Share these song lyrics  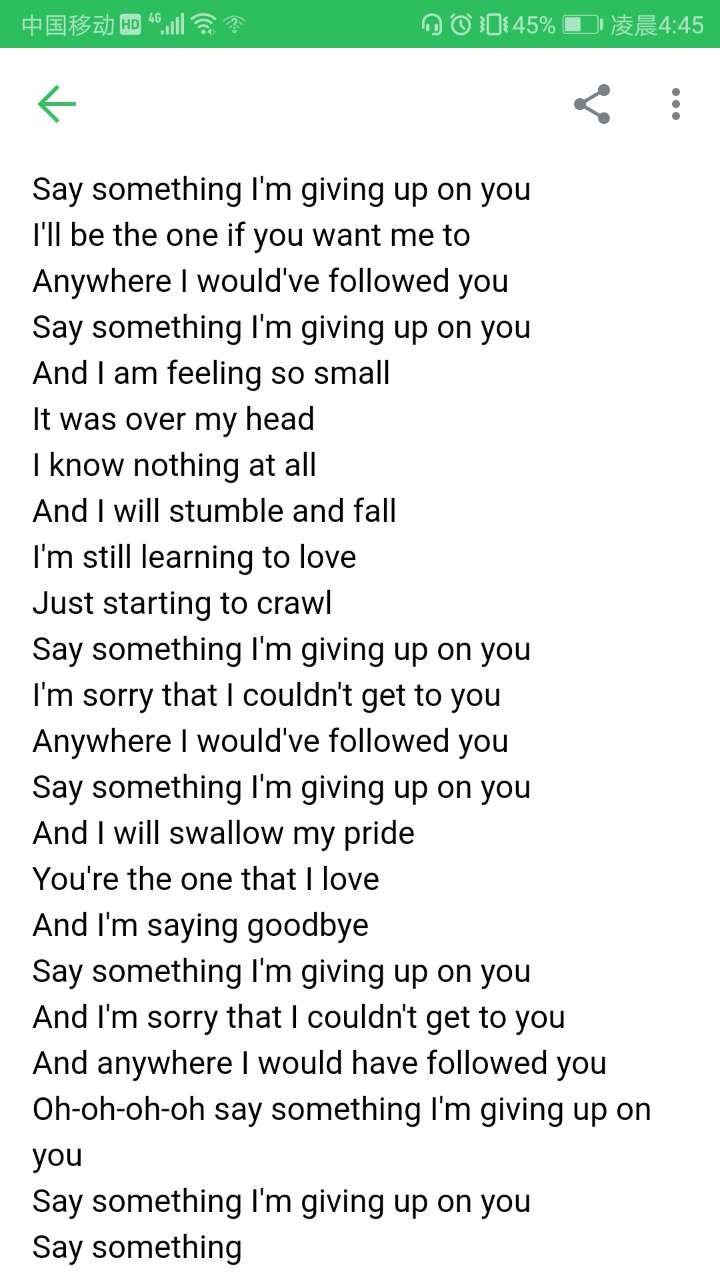pos(592,104)
